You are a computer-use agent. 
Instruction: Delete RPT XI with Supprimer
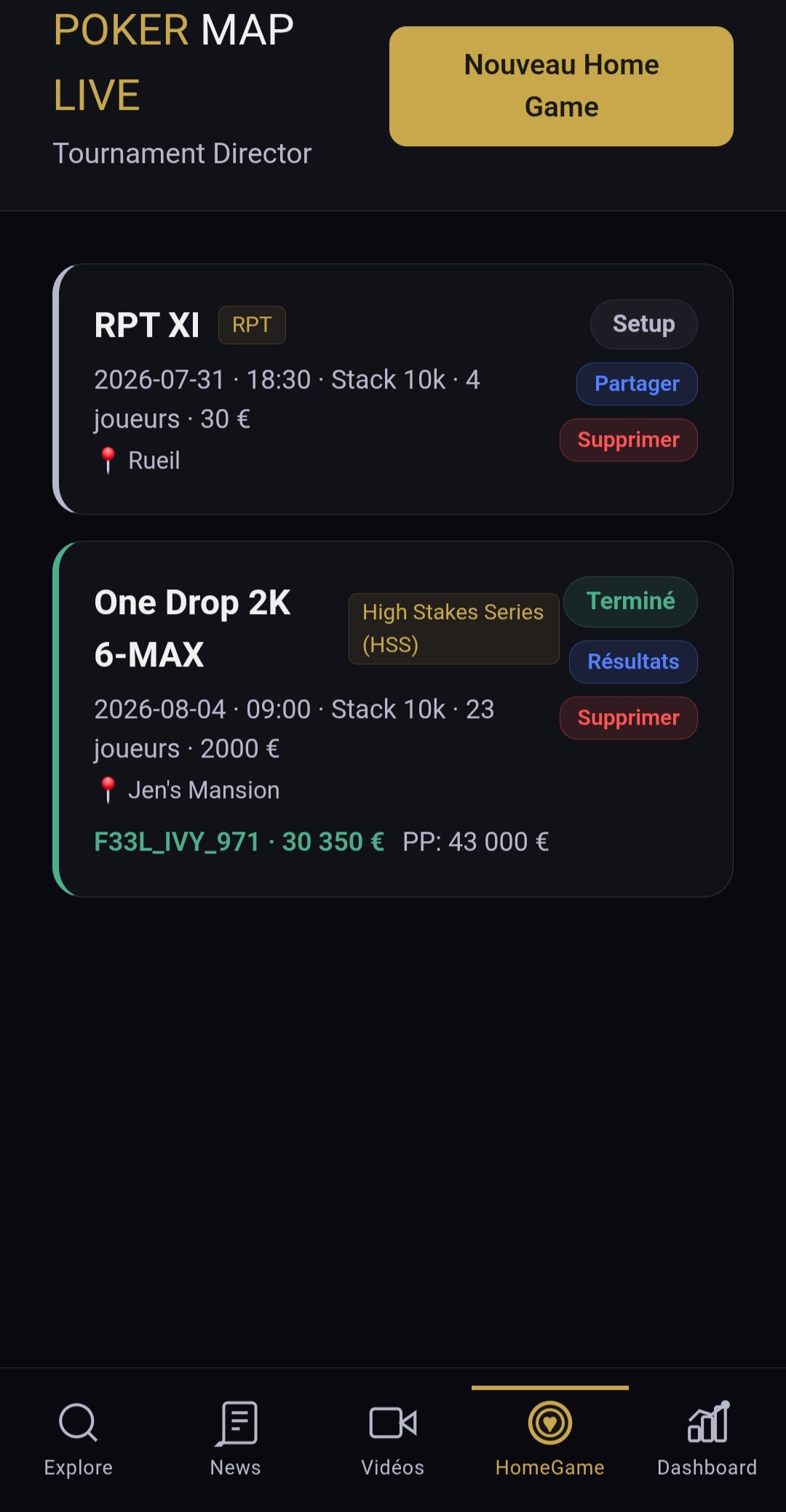pyautogui.click(x=628, y=439)
